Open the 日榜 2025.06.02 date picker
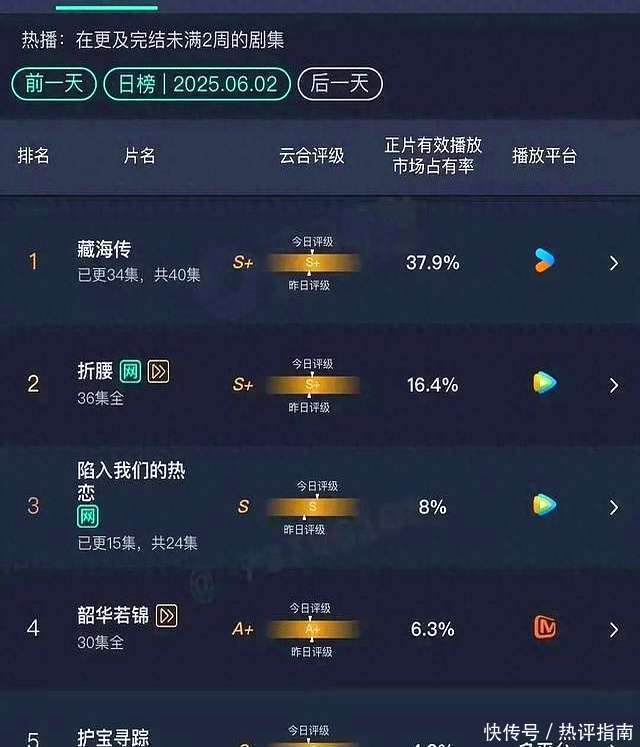640x747 pixels. (197, 84)
